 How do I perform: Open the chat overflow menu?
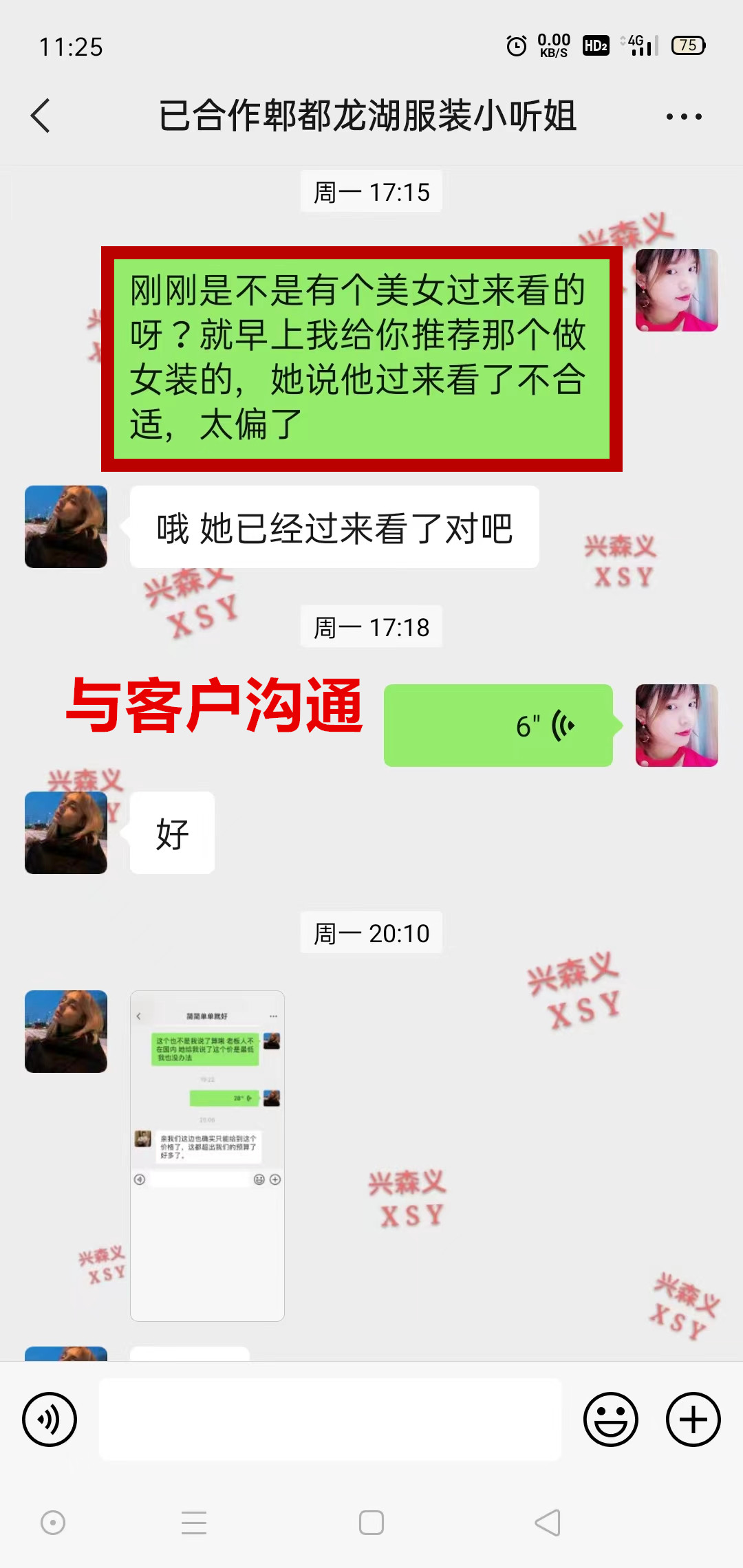684,116
